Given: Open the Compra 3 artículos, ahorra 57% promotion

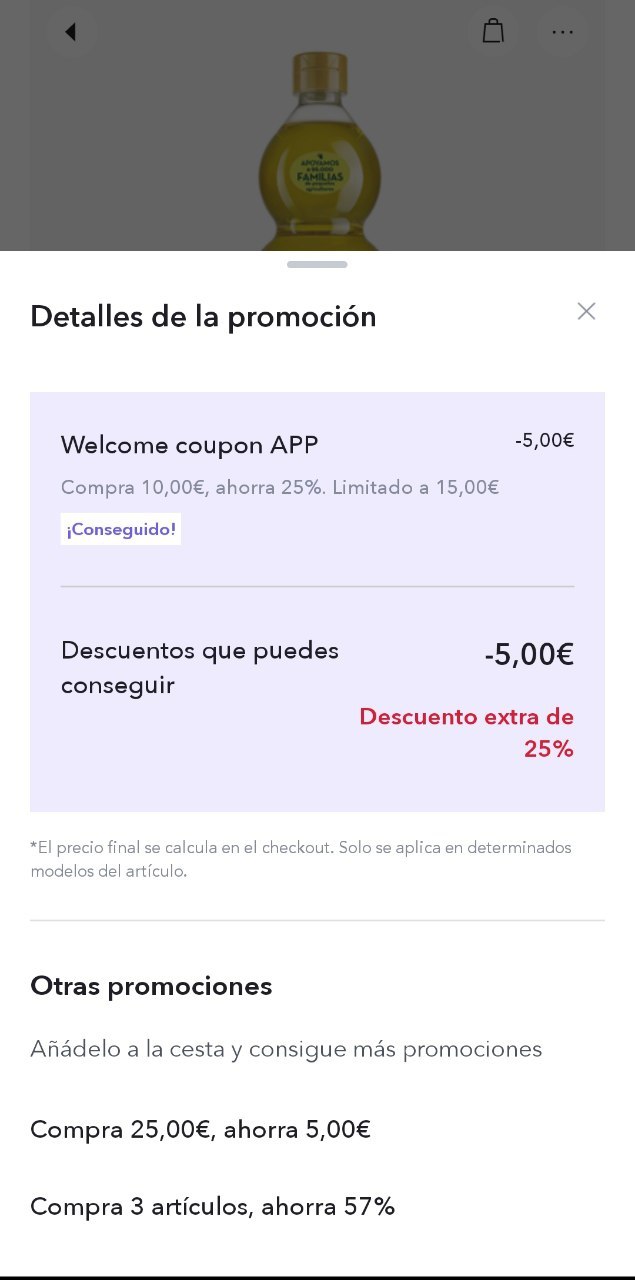Looking at the screenshot, I should (x=213, y=1207).
